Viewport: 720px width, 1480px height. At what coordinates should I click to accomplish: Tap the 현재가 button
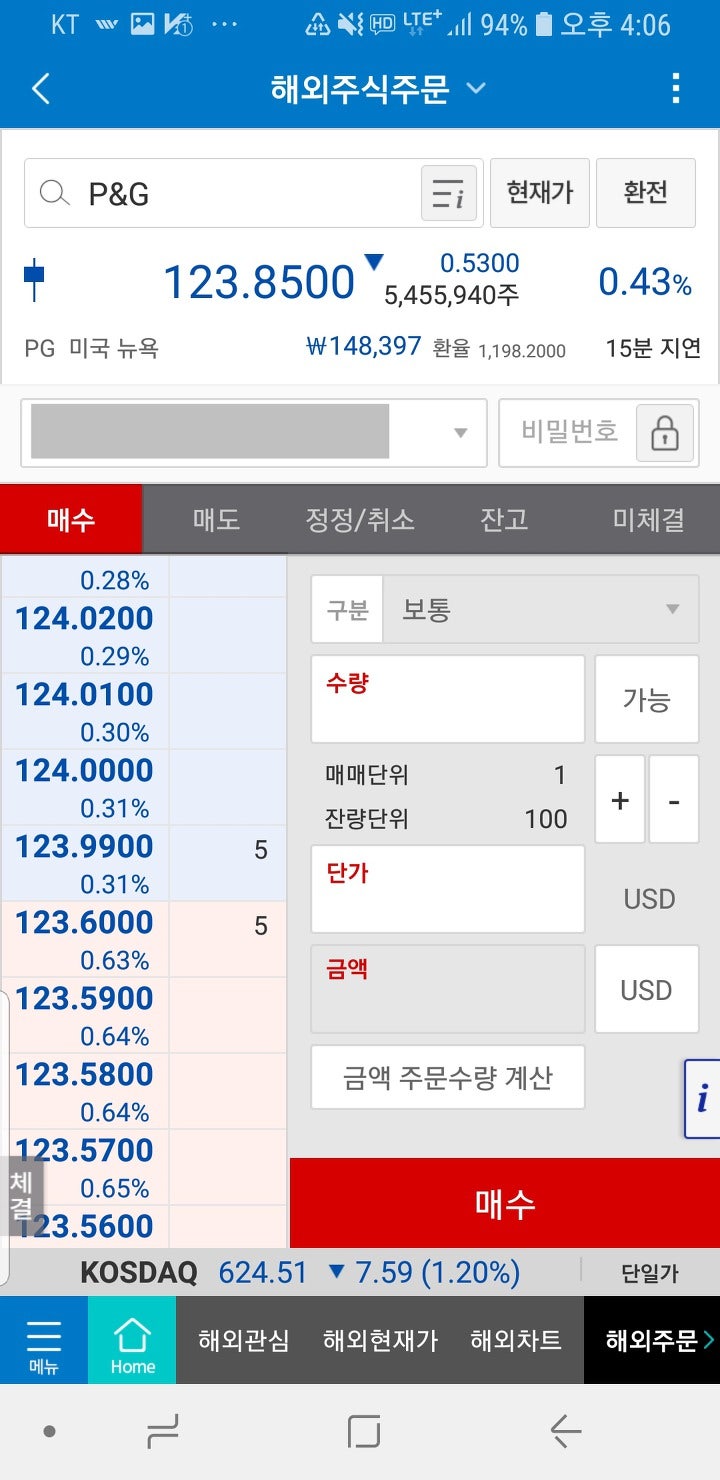(x=540, y=193)
